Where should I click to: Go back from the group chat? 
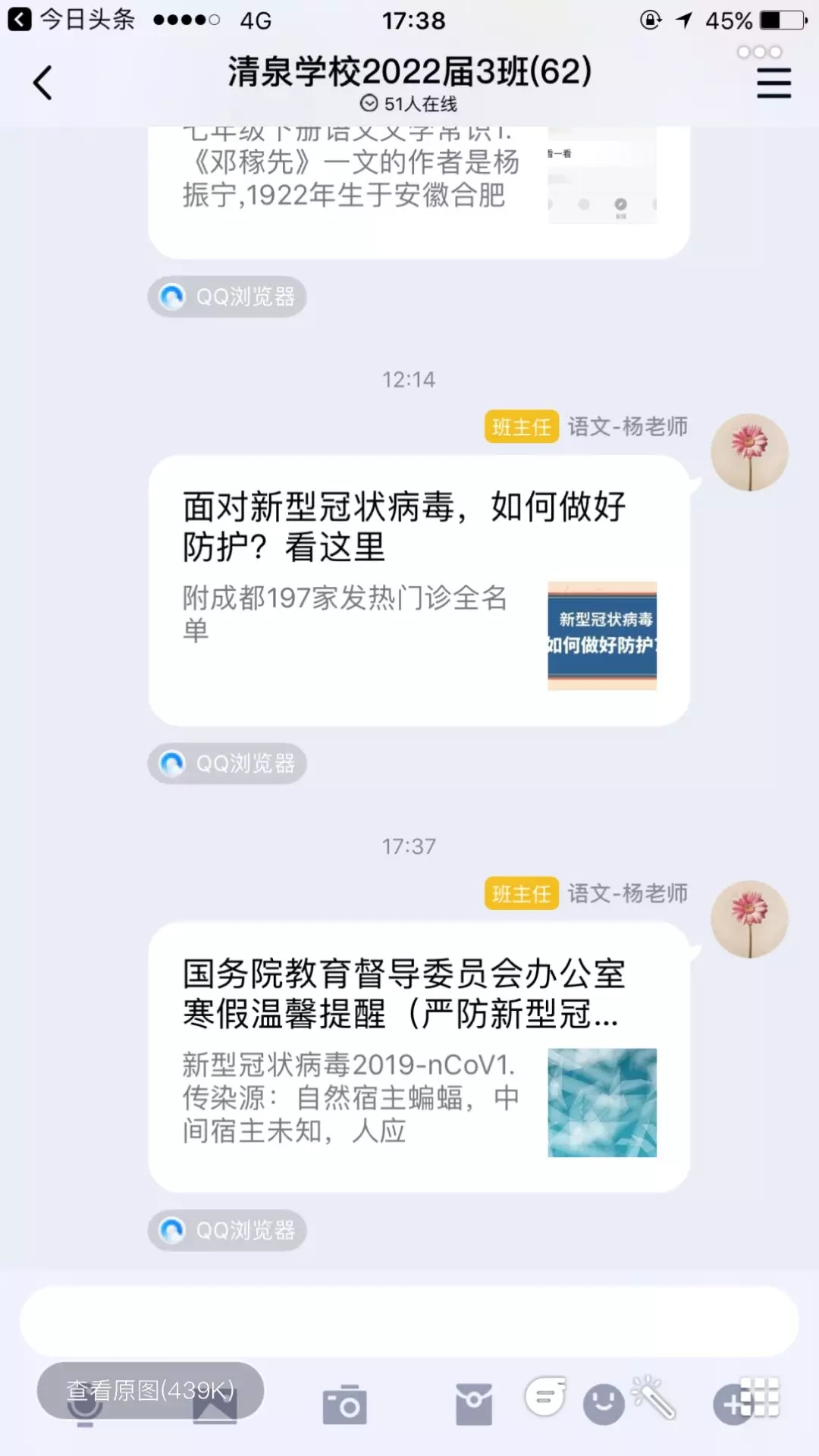pyautogui.click(x=43, y=83)
